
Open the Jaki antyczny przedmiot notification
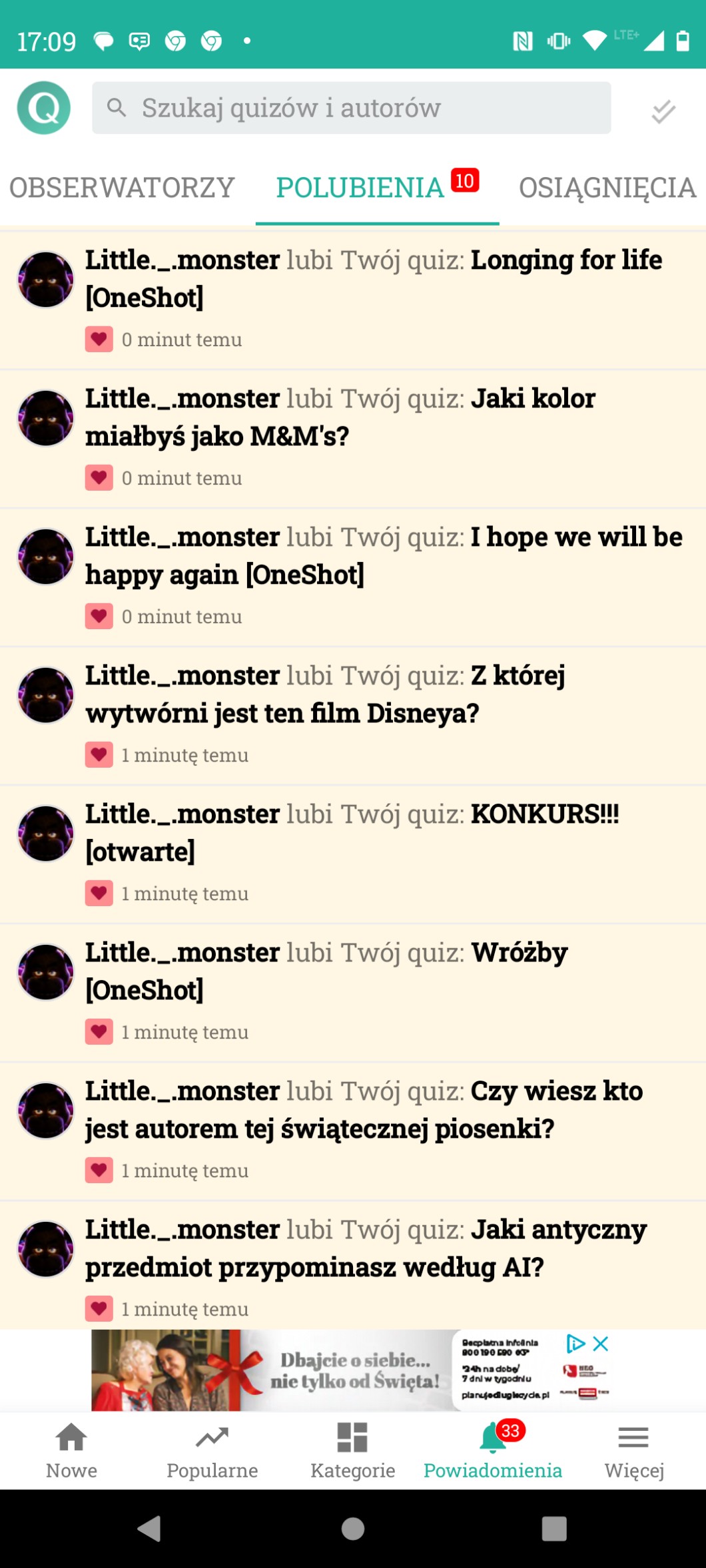[x=353, y=1265]
